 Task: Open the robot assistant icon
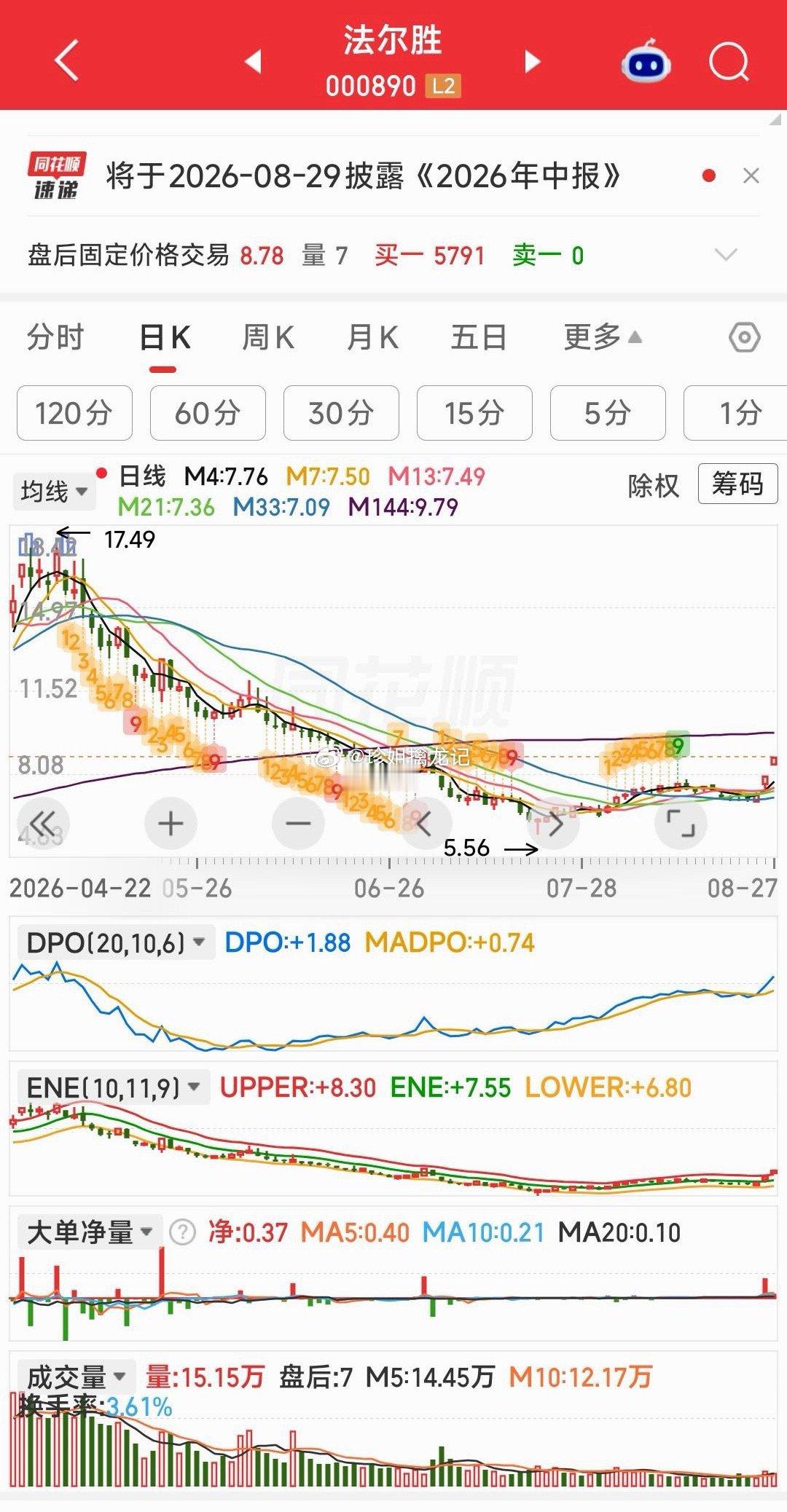[646, 61]
